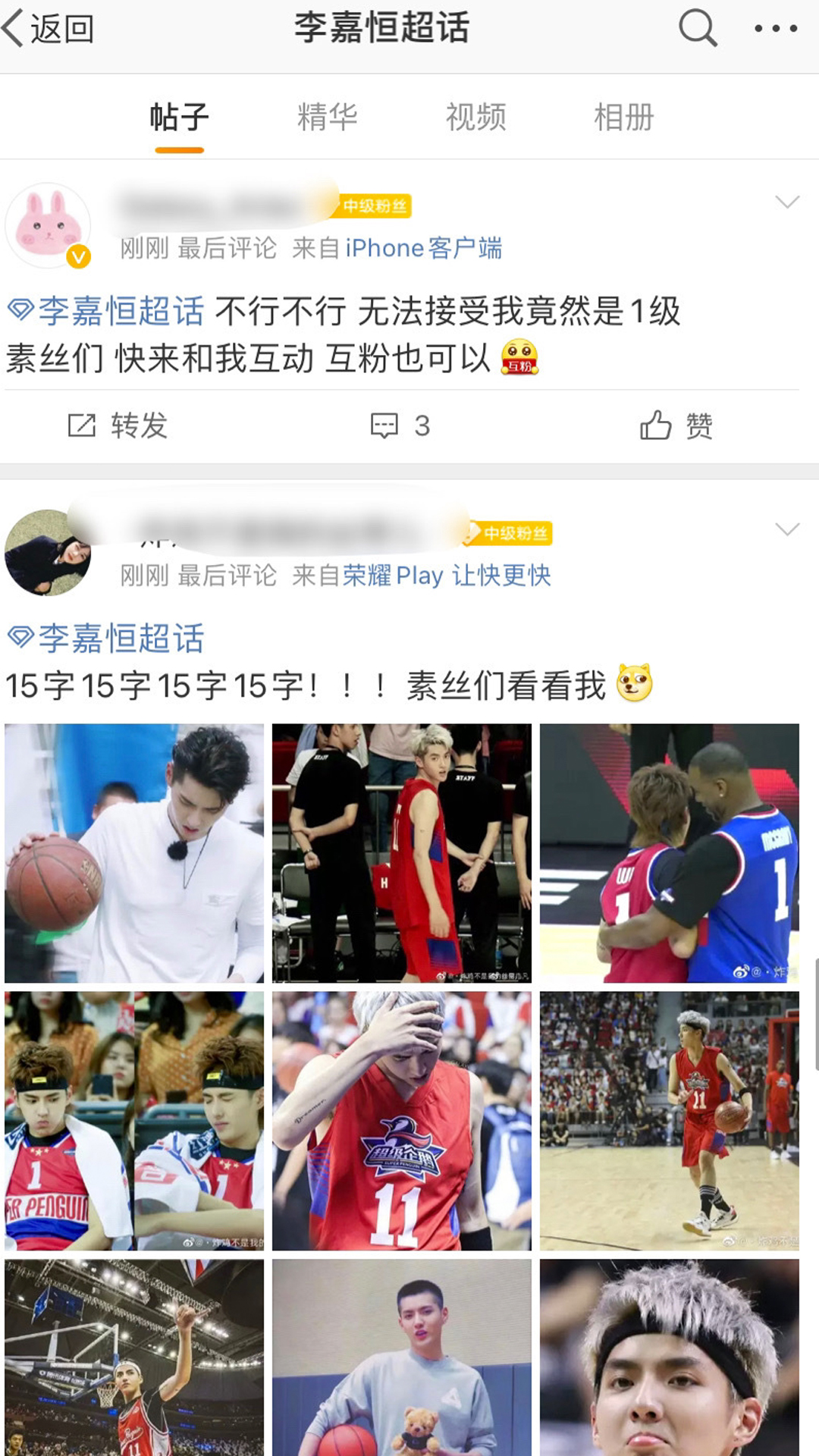Go back with the 返回 button
819x1456 pixels.
pyautogui.click(x=49, y=29)
